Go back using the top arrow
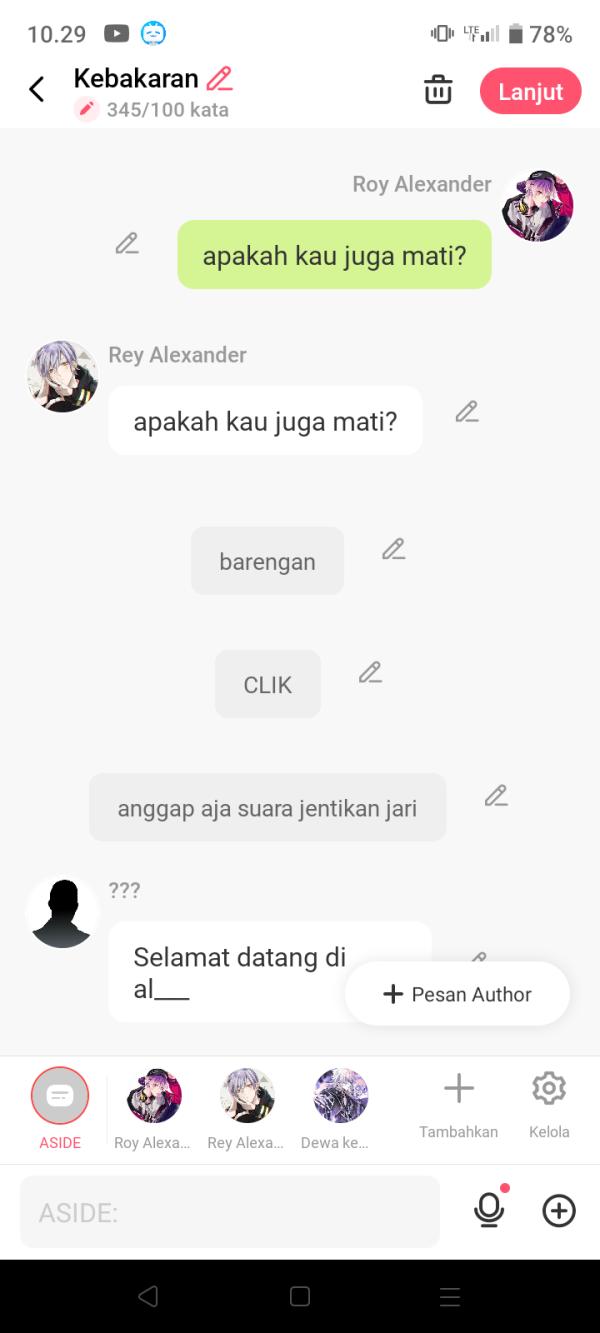600x1333 pixels. click(37, 90)
